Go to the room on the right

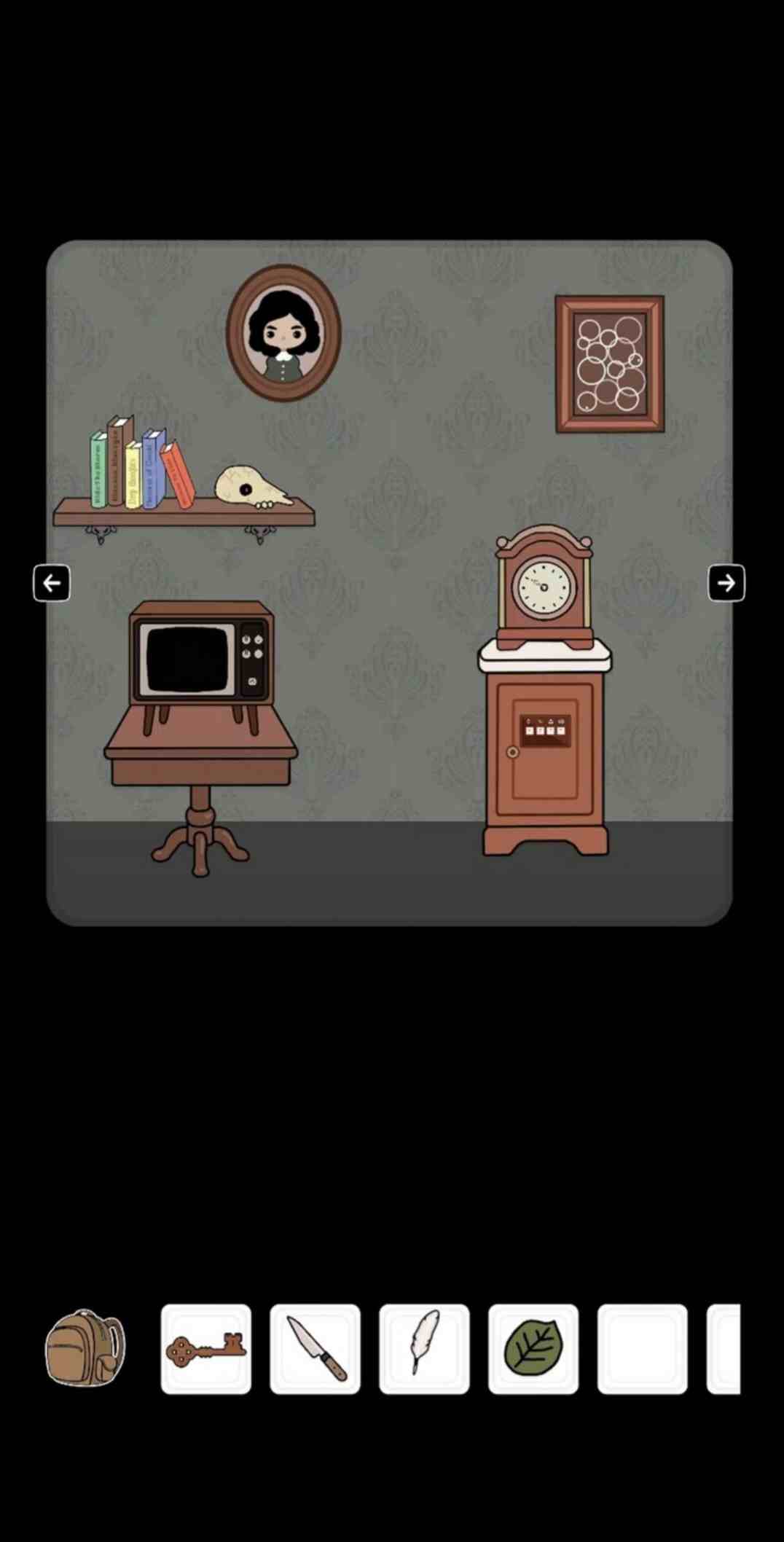point(726,583)
